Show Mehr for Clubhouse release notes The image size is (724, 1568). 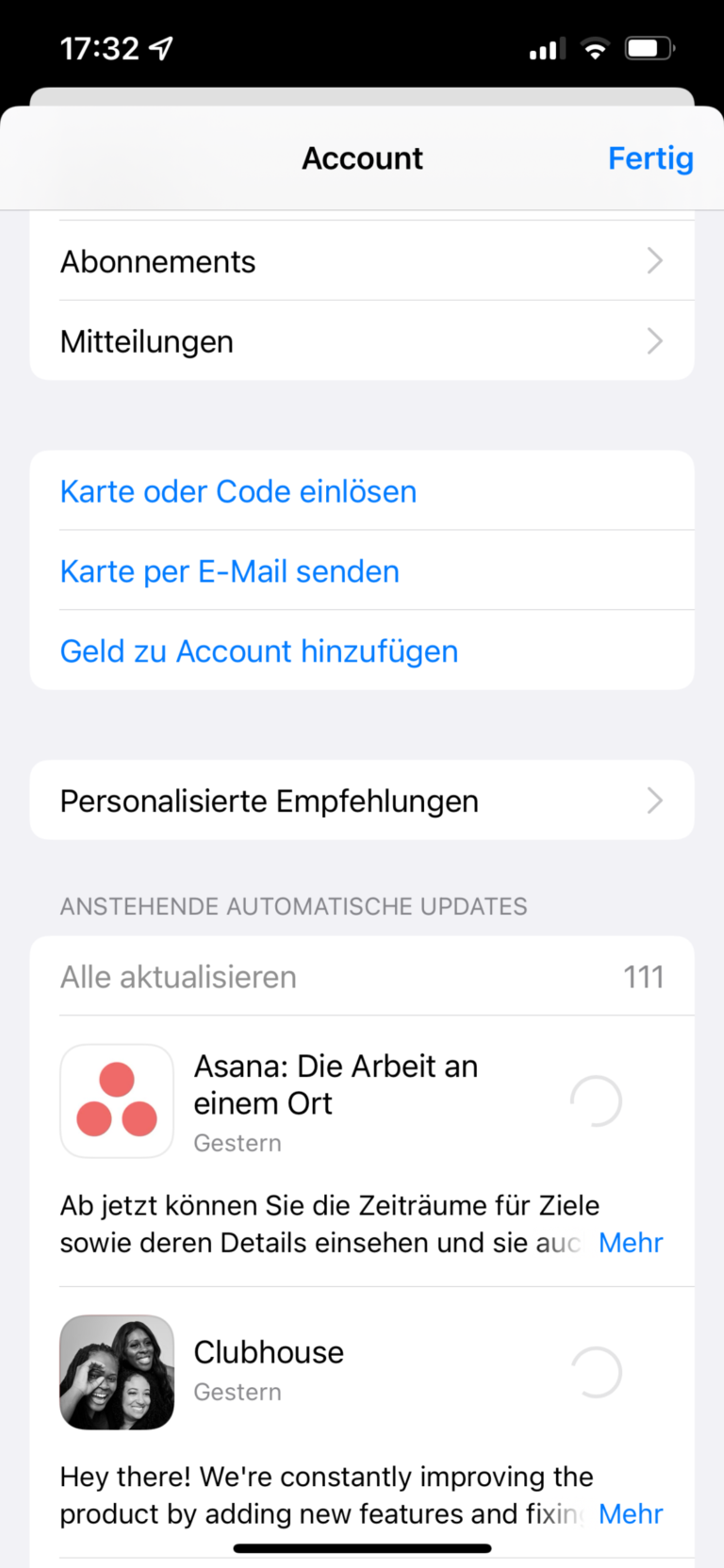pyautogui.click(x=630, y=1513)
